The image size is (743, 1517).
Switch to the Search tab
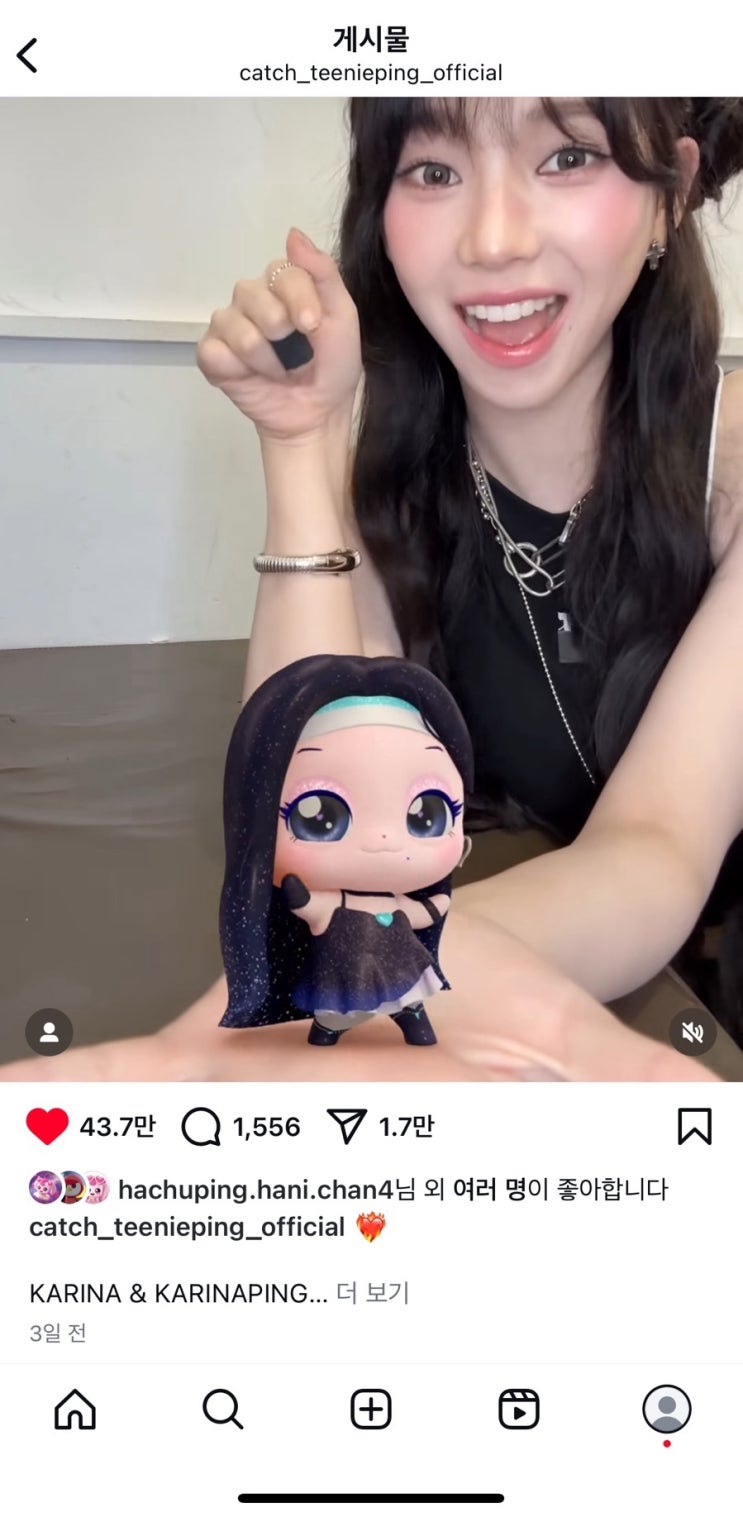(x=222, y=1409)
